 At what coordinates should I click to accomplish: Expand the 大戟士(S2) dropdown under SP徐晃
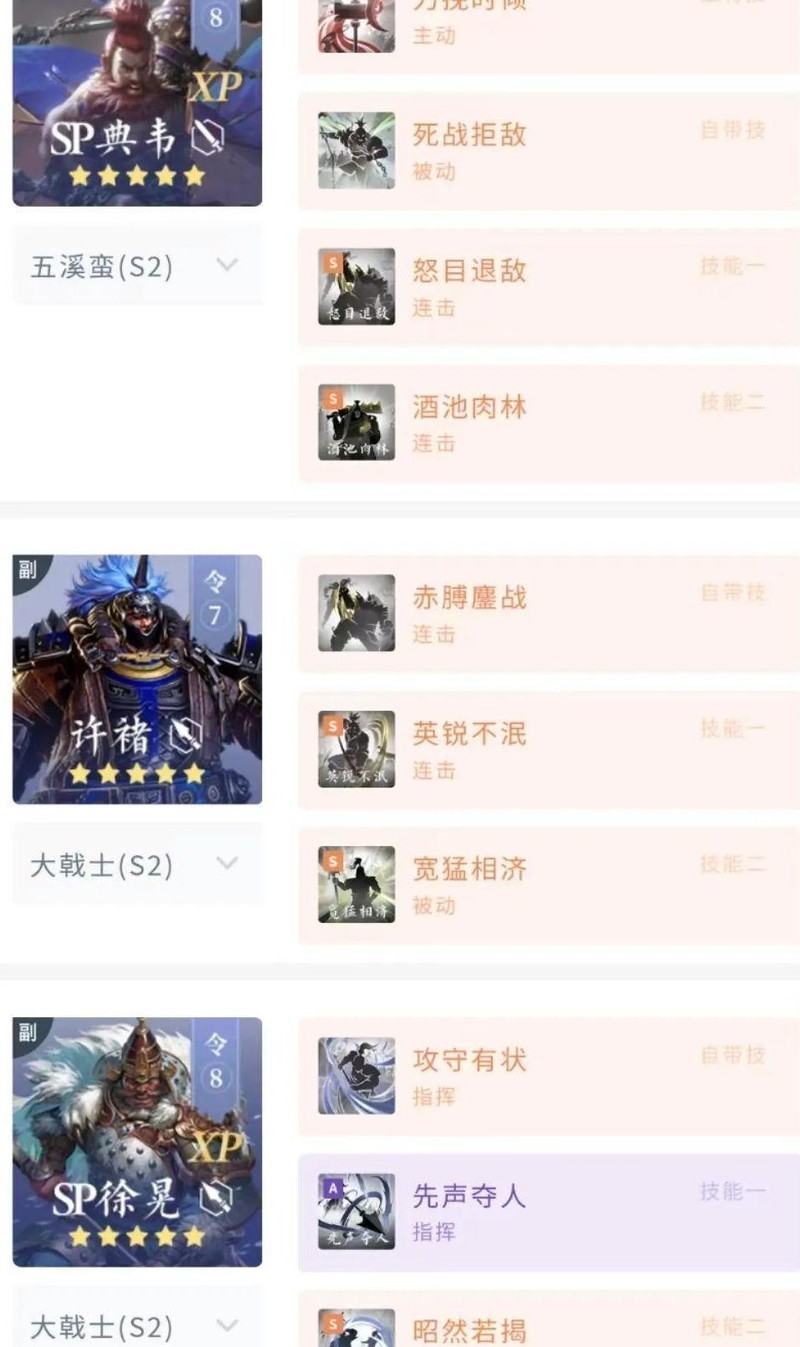tap(137, 1326)
